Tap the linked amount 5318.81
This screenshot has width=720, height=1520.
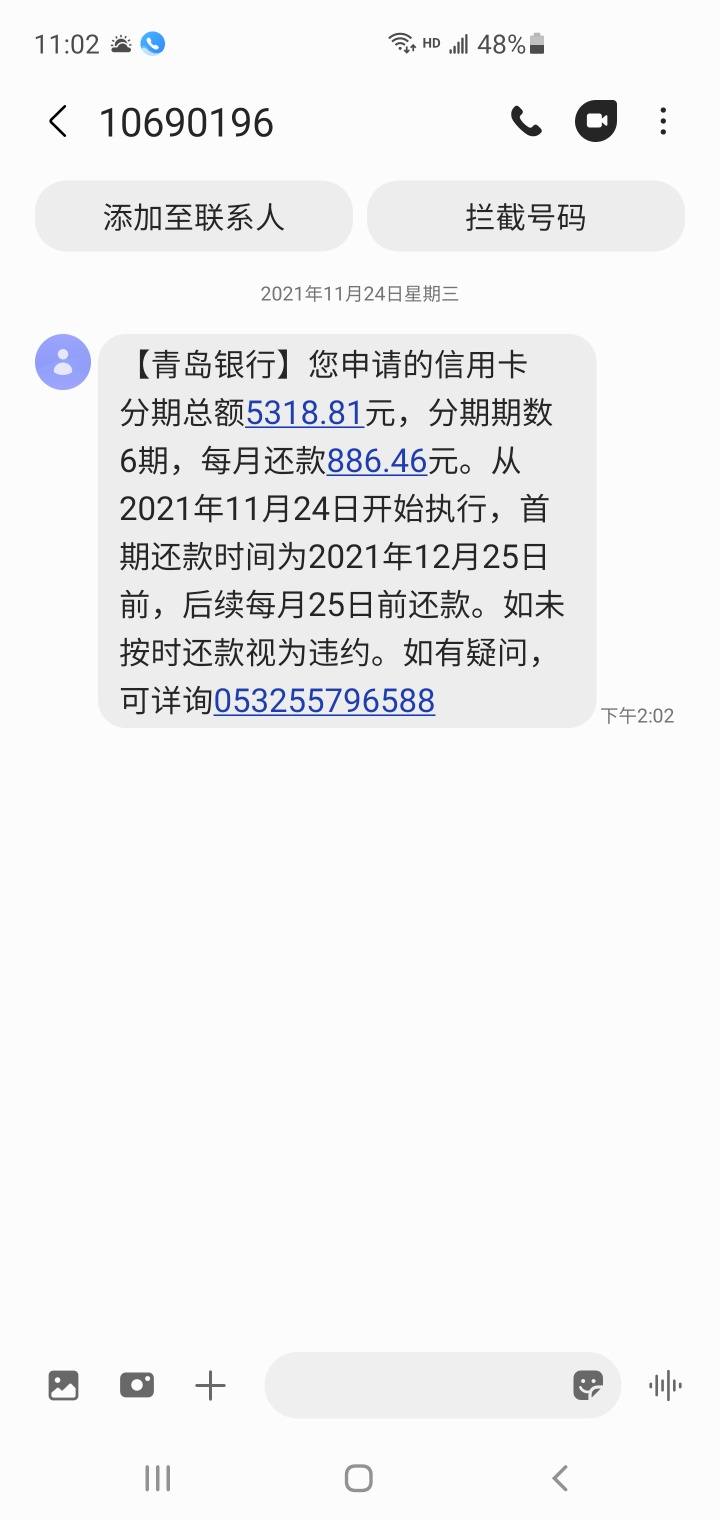(x=304, y=412)
